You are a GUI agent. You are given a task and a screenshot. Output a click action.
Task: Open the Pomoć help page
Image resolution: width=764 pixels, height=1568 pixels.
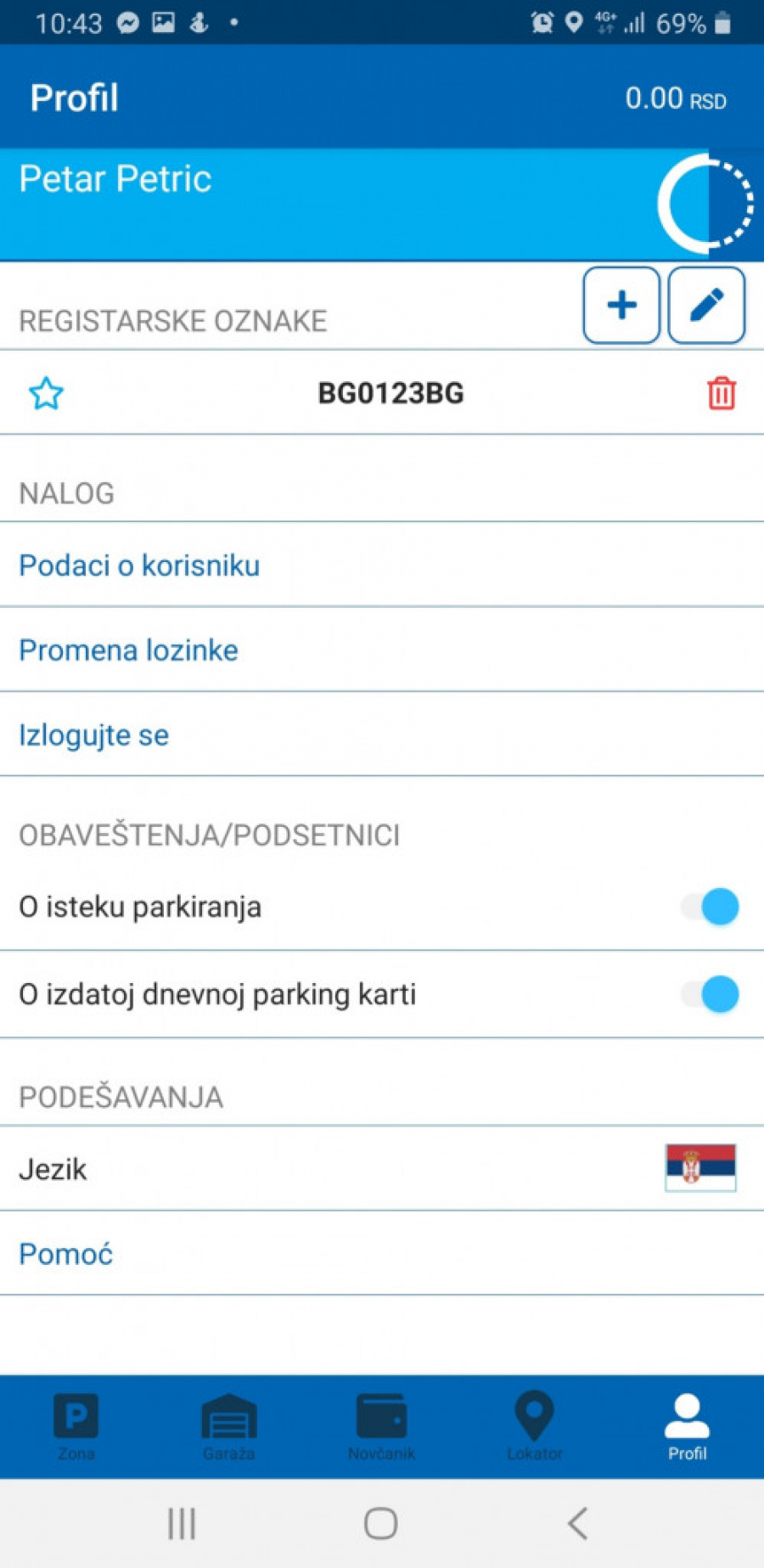click(x=66, y=1254)
